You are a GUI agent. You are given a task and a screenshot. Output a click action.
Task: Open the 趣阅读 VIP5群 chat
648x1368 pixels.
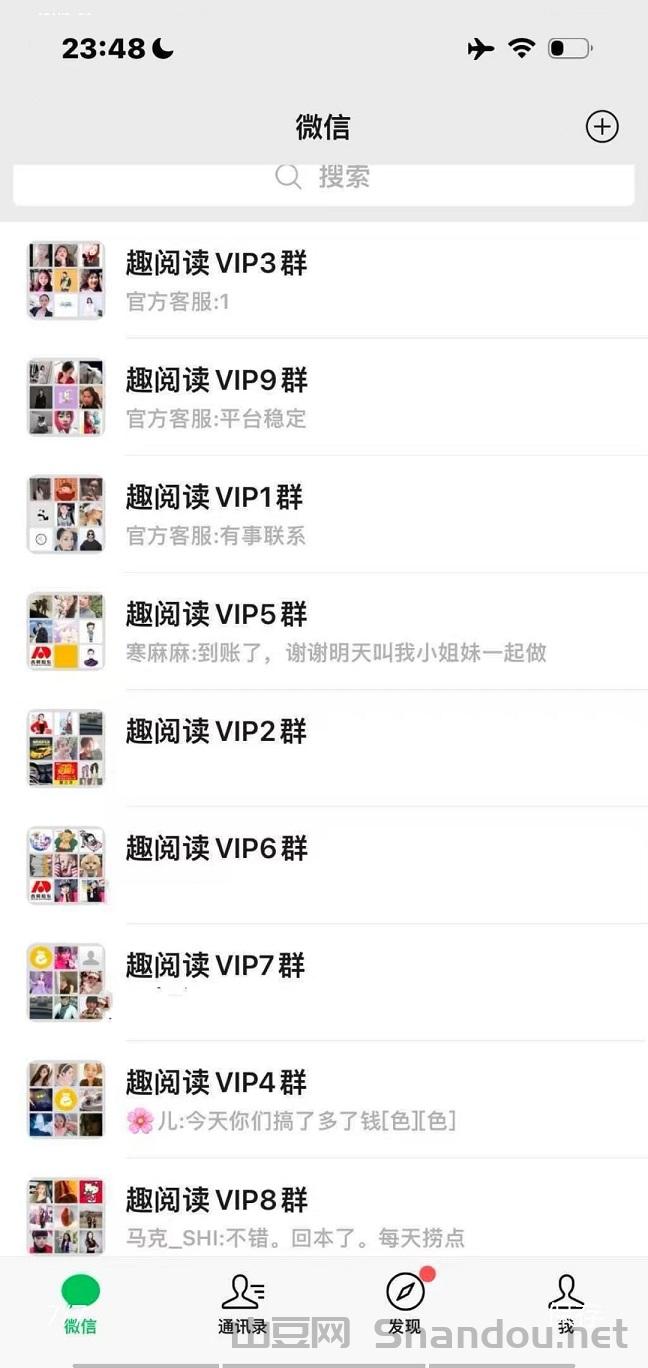click(x=330, y=631)
